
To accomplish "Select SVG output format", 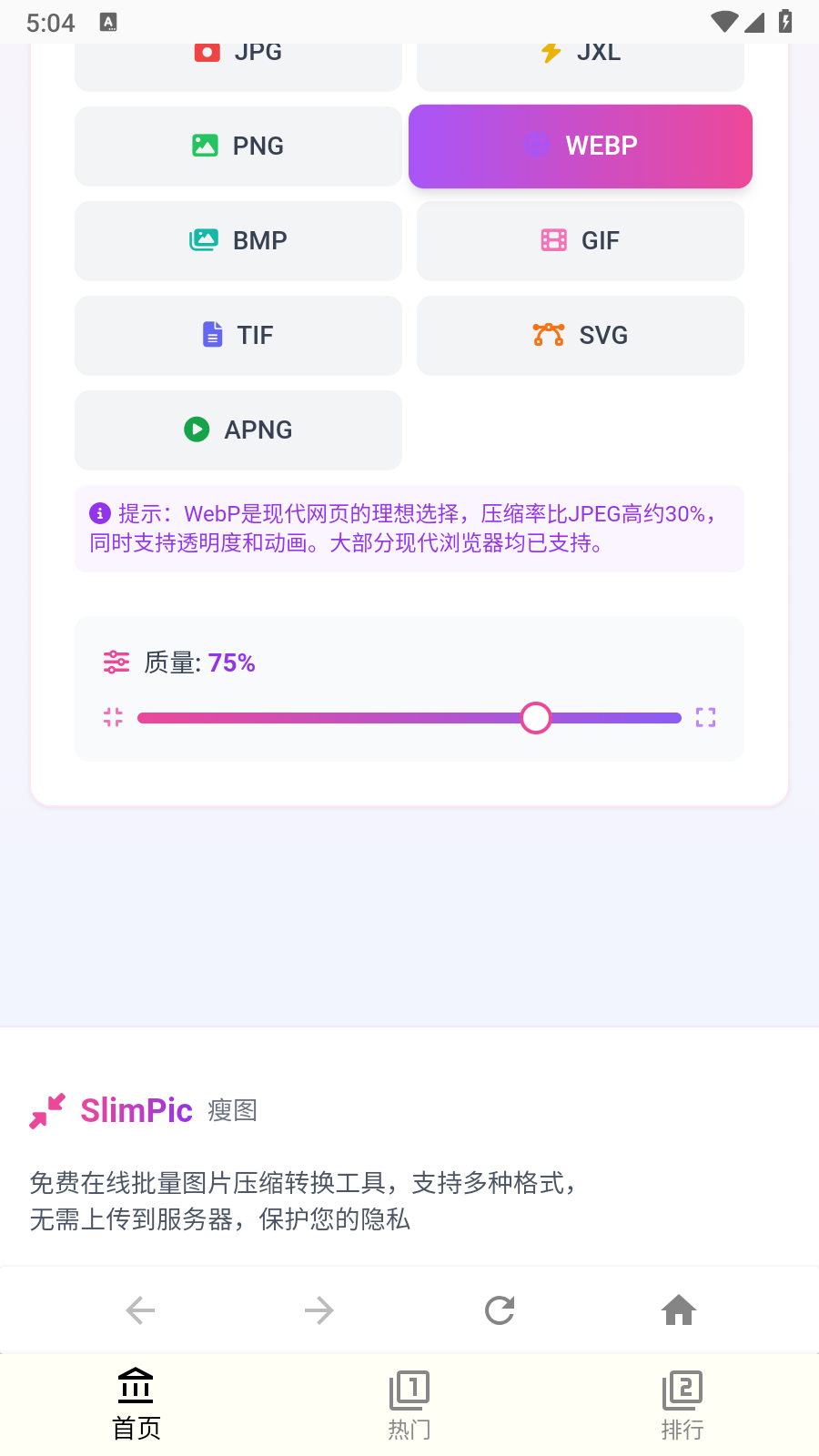I will (581, 336).
